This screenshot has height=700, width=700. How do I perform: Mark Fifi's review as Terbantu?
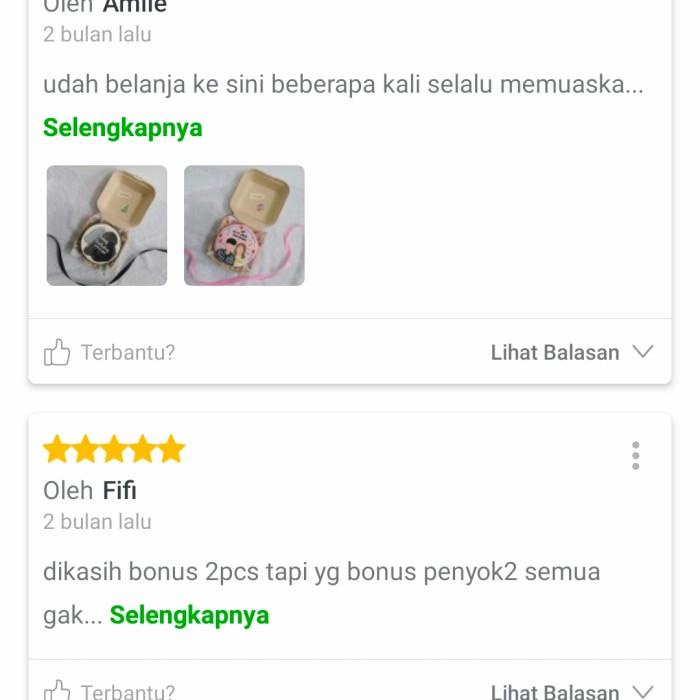point(109,691)
